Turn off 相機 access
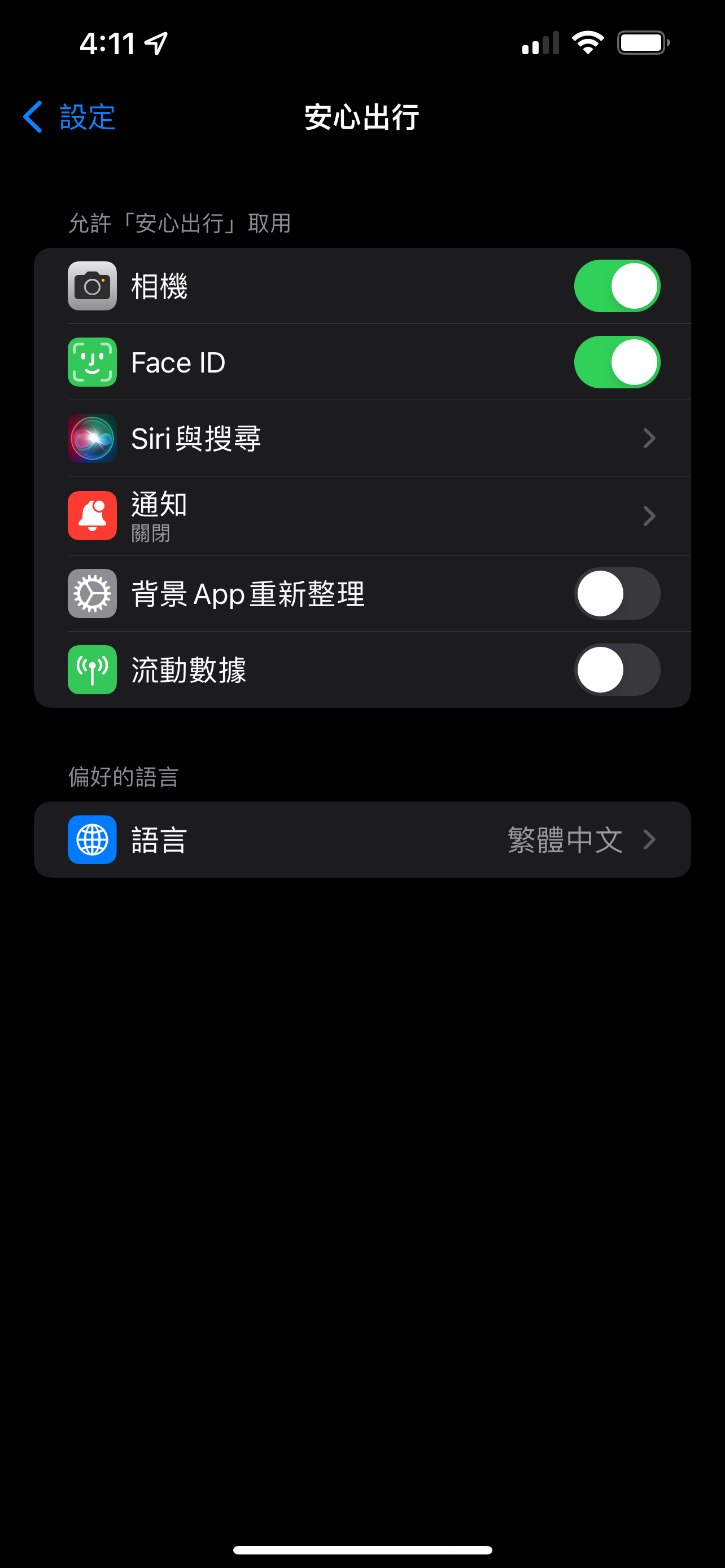The image size is (725, 1568). coord(617,286)
